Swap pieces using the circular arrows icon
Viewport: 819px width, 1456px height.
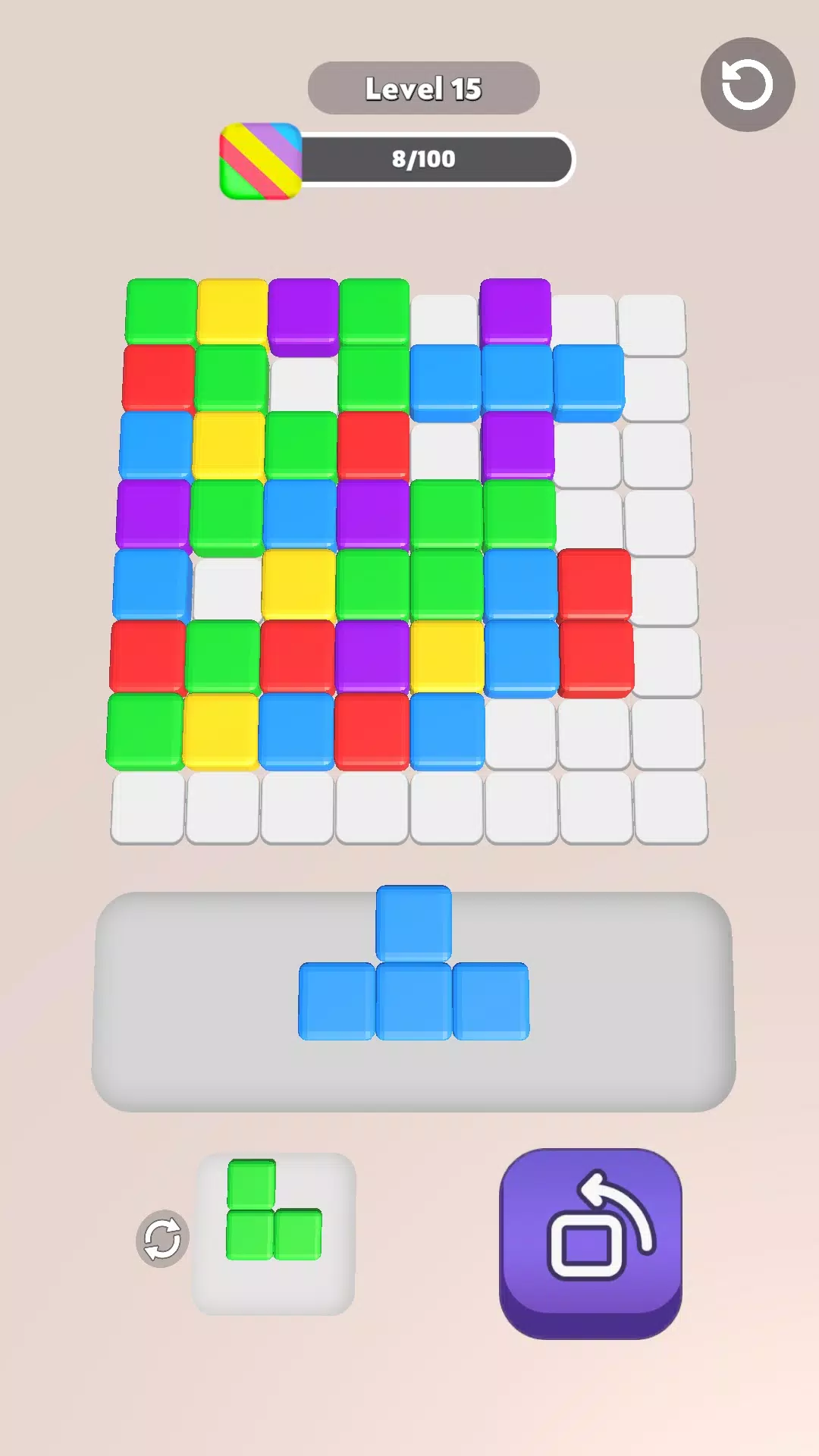click(x=162, y=1238)
